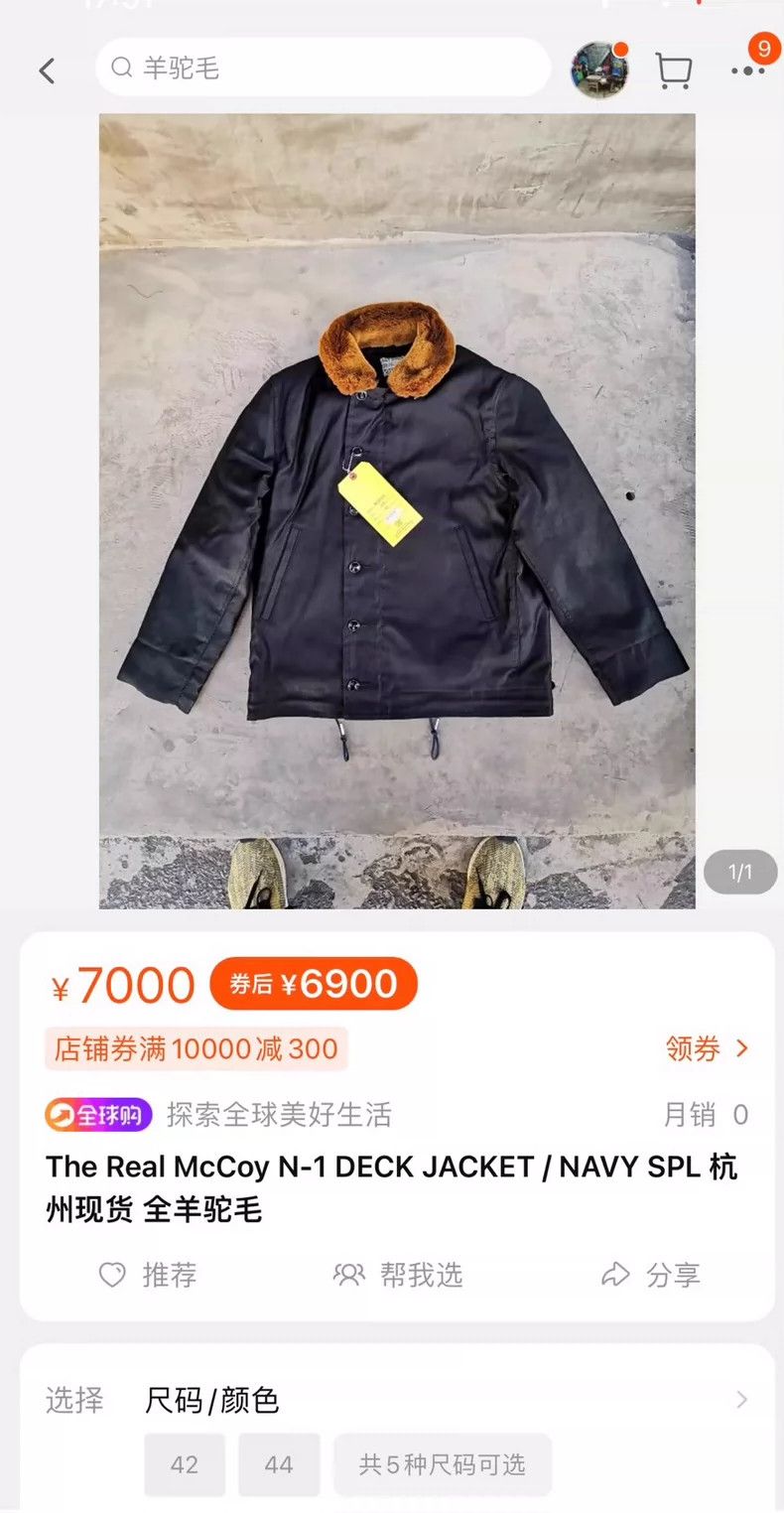The width and height of the screenshot is (784, 1513).
Task: Share this product via 分享
Action: (x=652, y=1275)
